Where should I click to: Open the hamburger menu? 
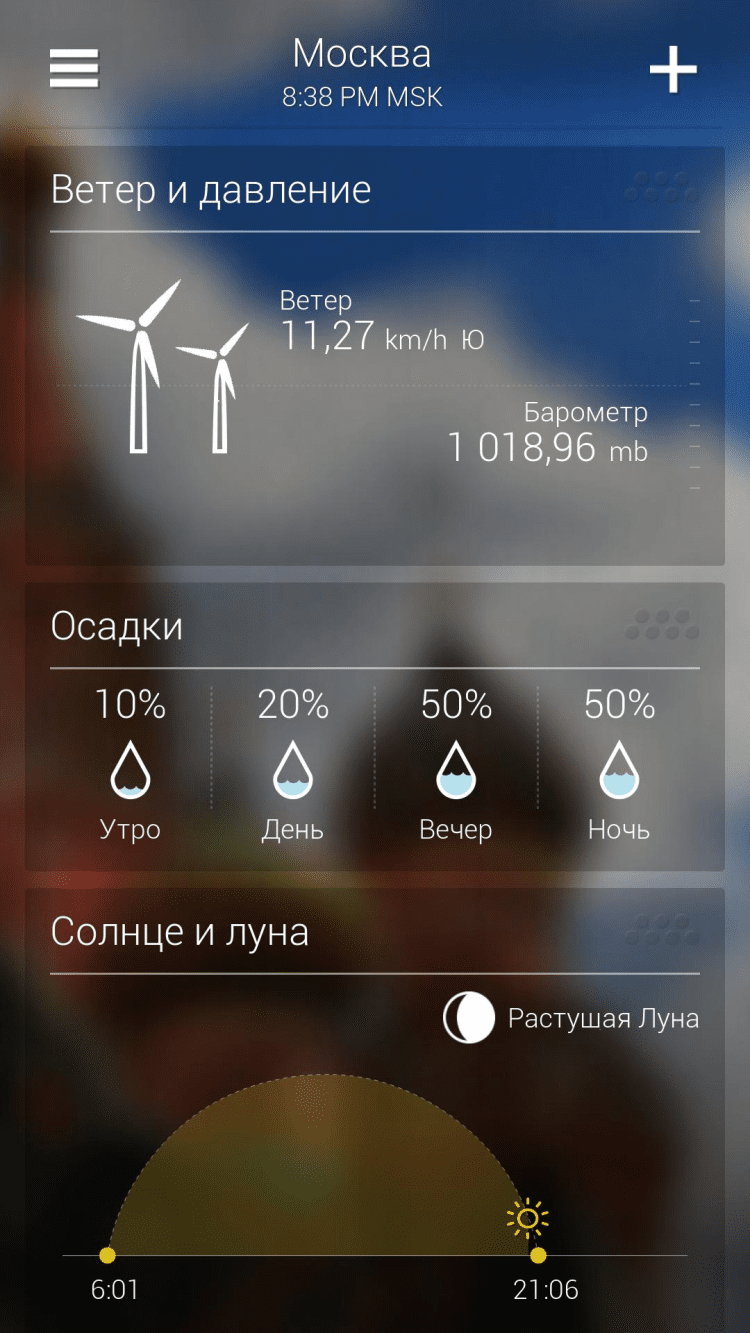[x=74, y=68]
